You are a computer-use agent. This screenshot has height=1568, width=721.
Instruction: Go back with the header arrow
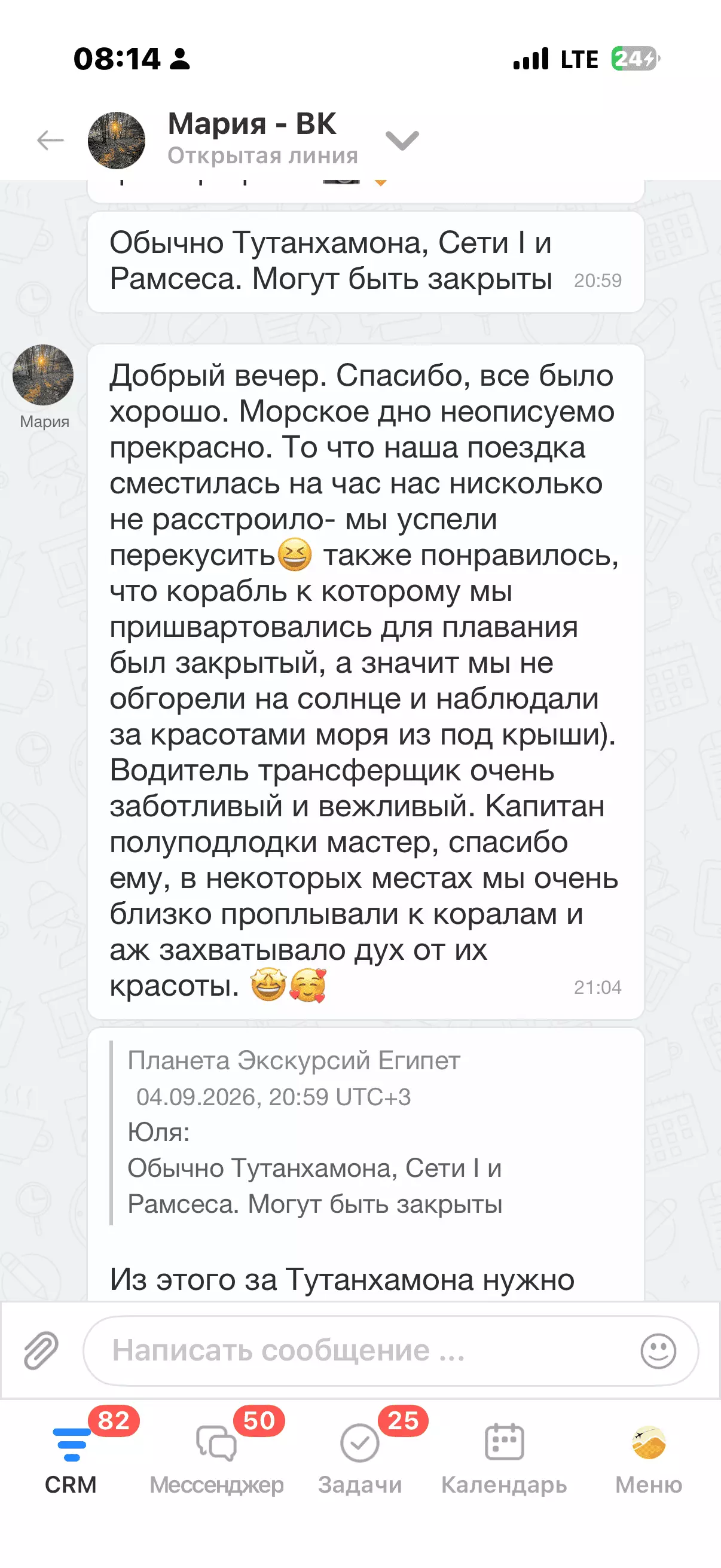point(50,141)
